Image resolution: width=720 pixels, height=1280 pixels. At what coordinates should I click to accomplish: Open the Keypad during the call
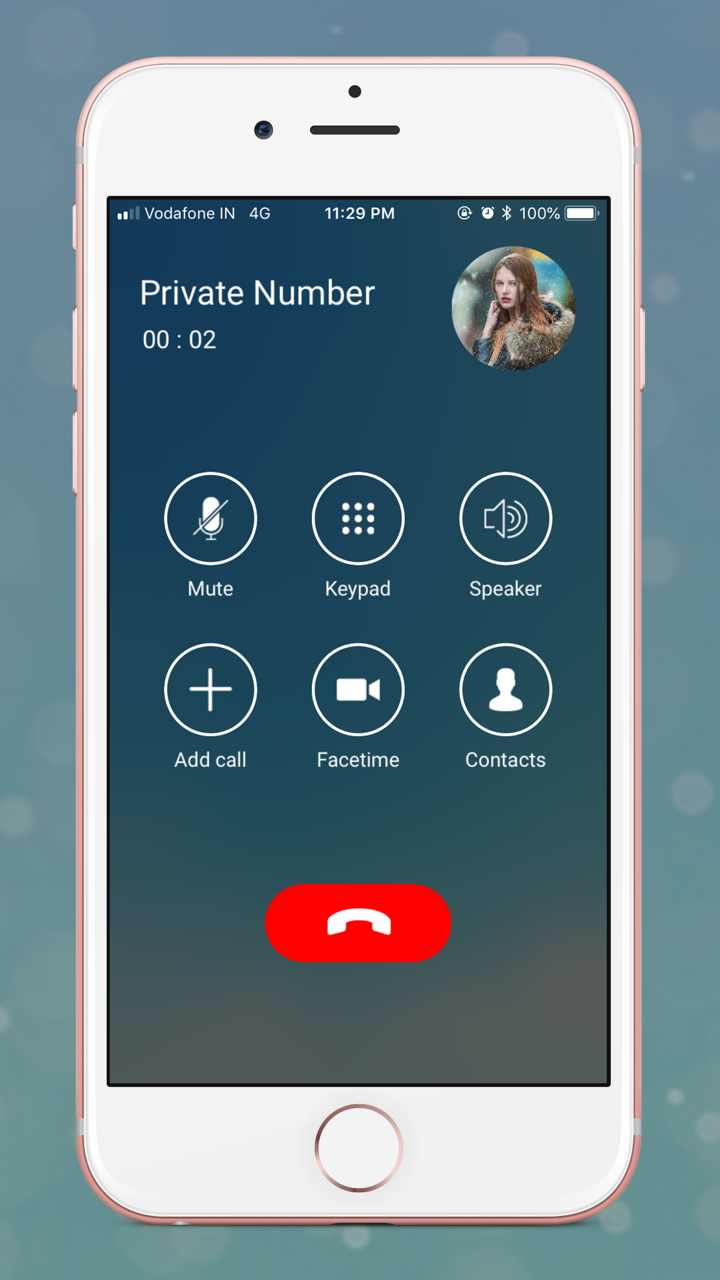[x=358, y=518]
